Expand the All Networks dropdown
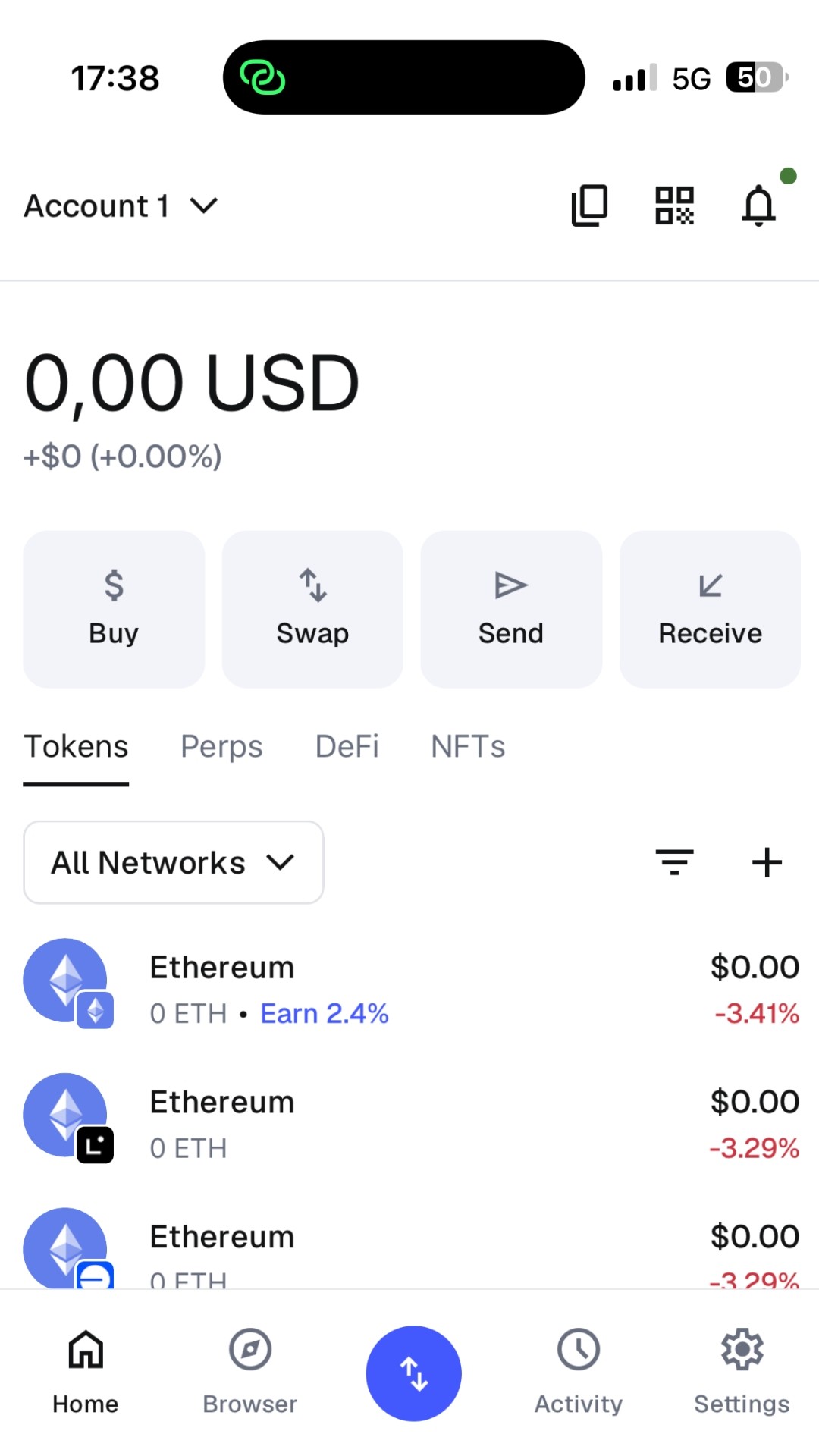Image resolution: width=819 pixels, height=1456 pixels. pyautogui.click(x=174, y=862)
